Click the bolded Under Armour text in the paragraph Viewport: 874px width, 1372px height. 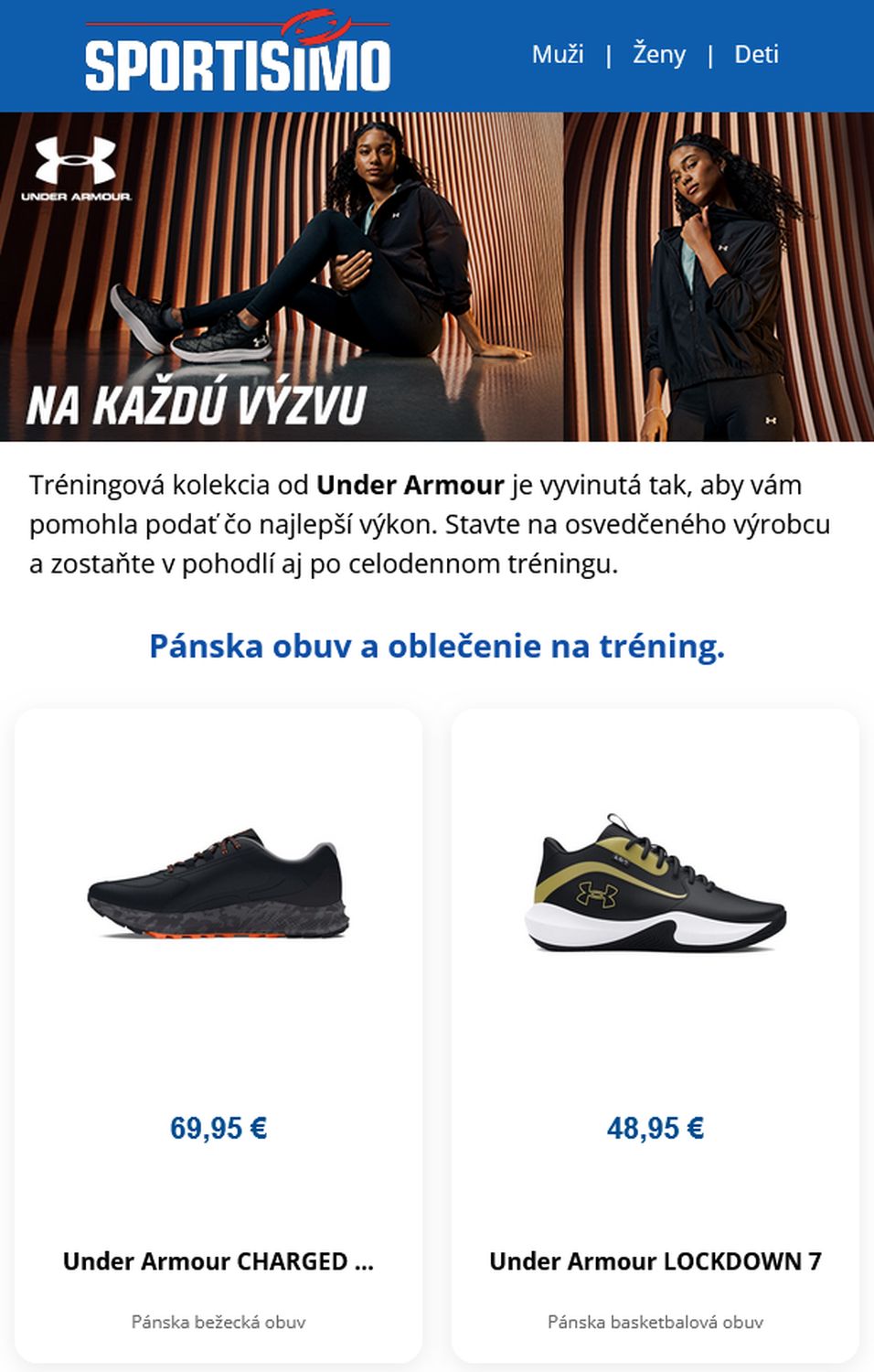(409, 485)
